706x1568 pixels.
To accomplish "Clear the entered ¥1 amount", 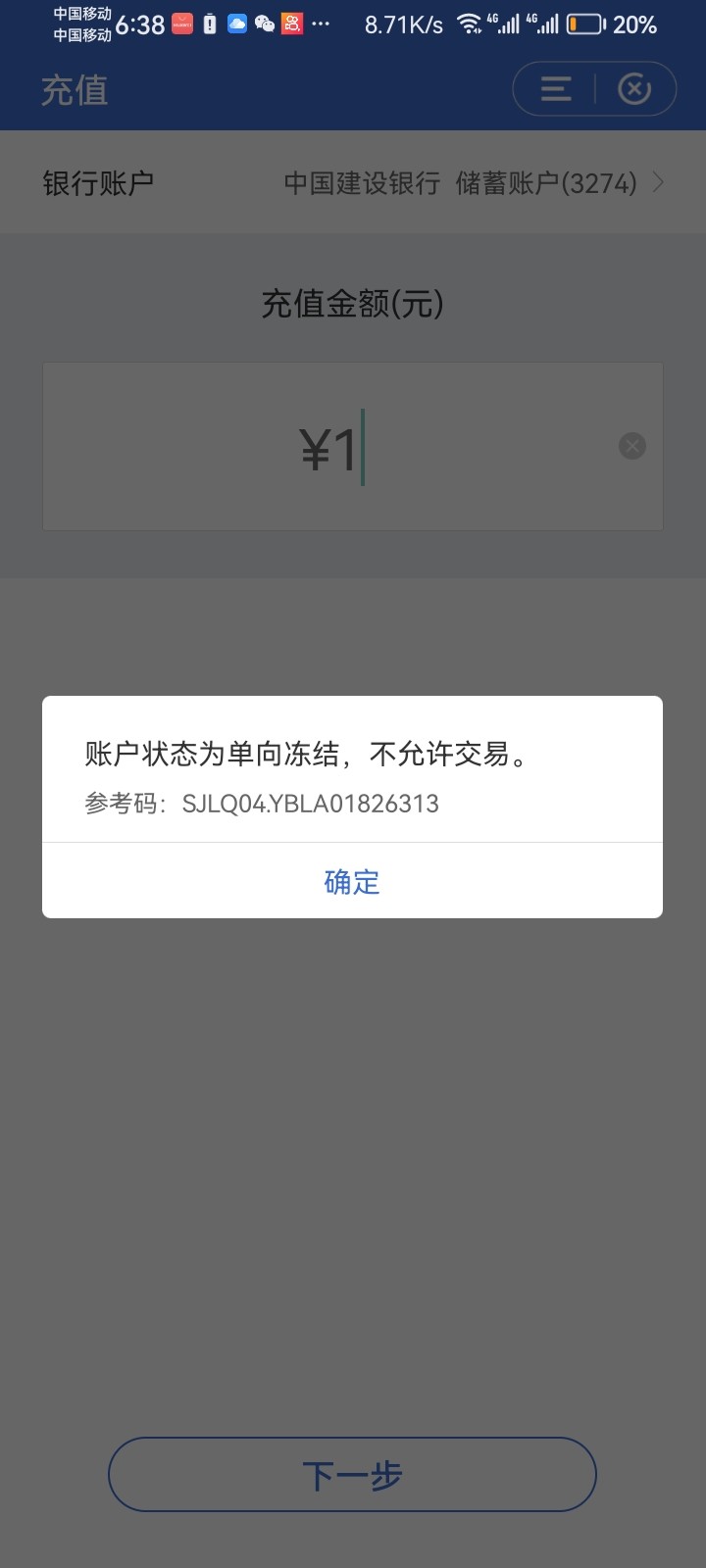I will tap(632, 445).
